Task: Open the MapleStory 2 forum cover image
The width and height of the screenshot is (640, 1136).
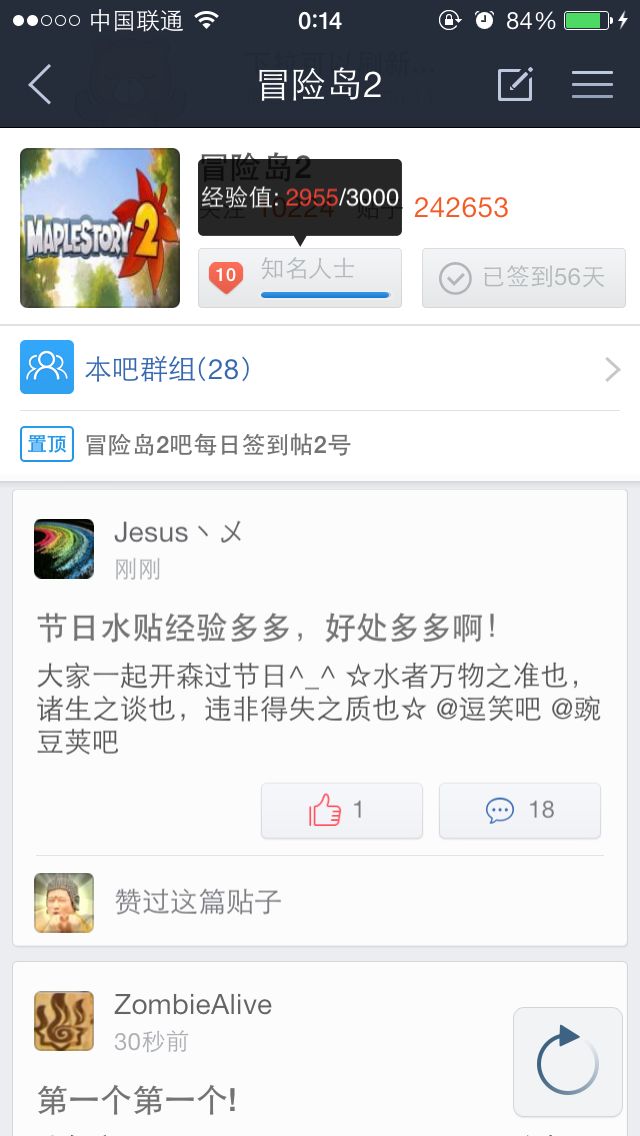Action: tap(100, 228)
